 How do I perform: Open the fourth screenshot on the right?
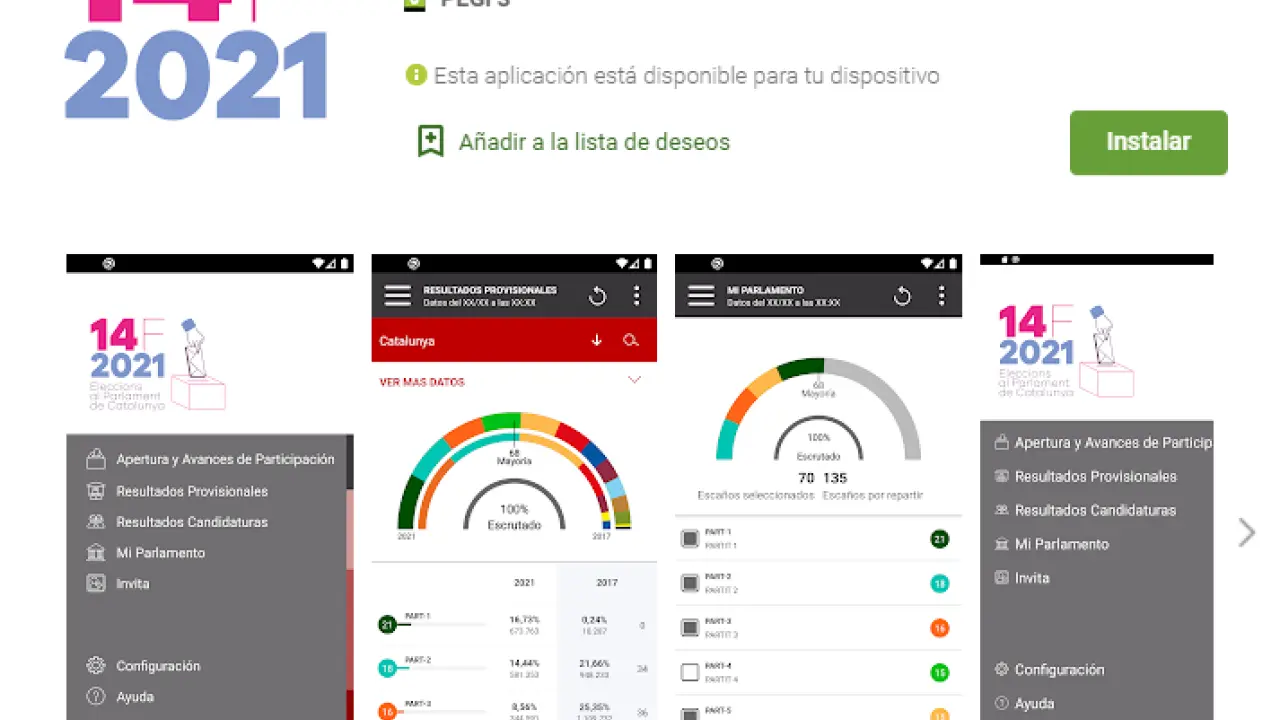(x=1096, y=487)
